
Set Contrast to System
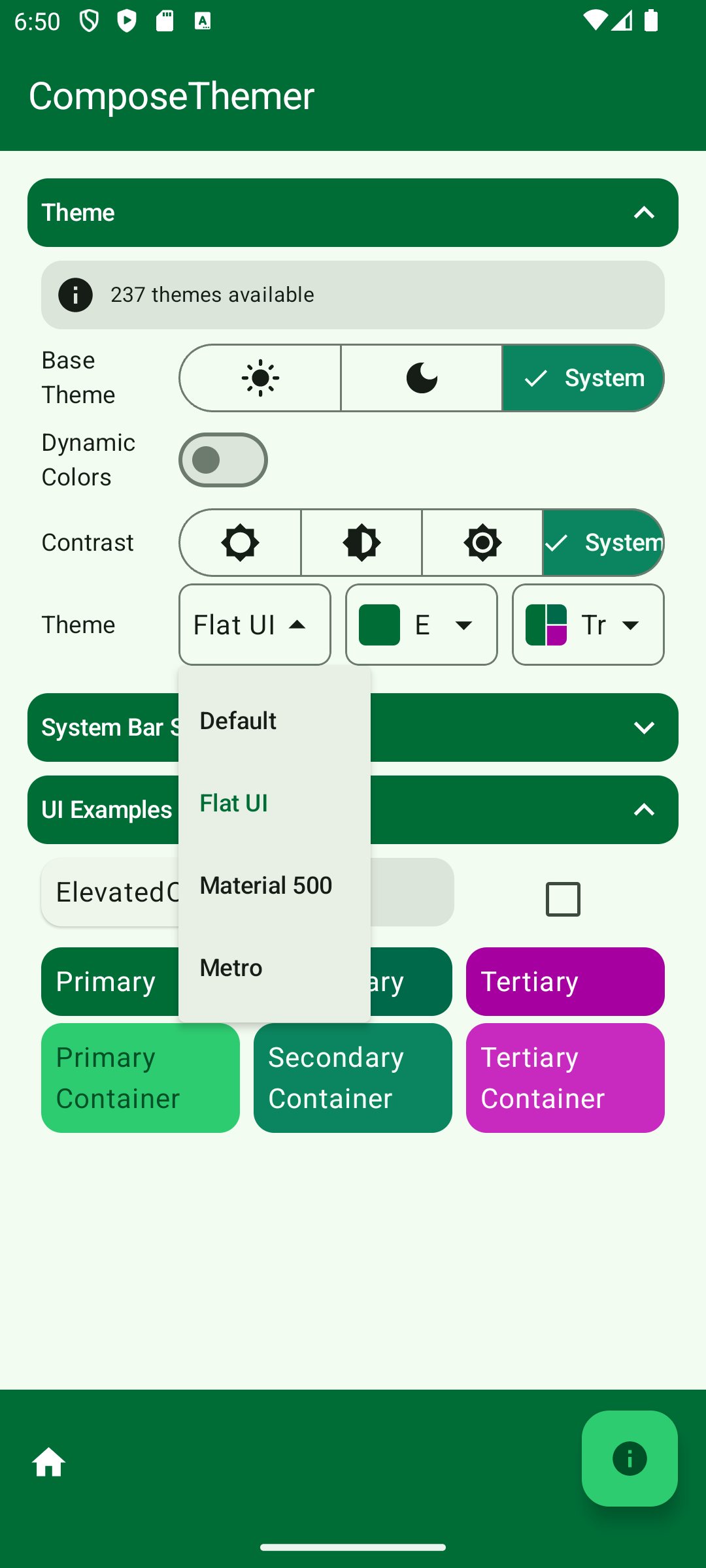coord(603,542)
